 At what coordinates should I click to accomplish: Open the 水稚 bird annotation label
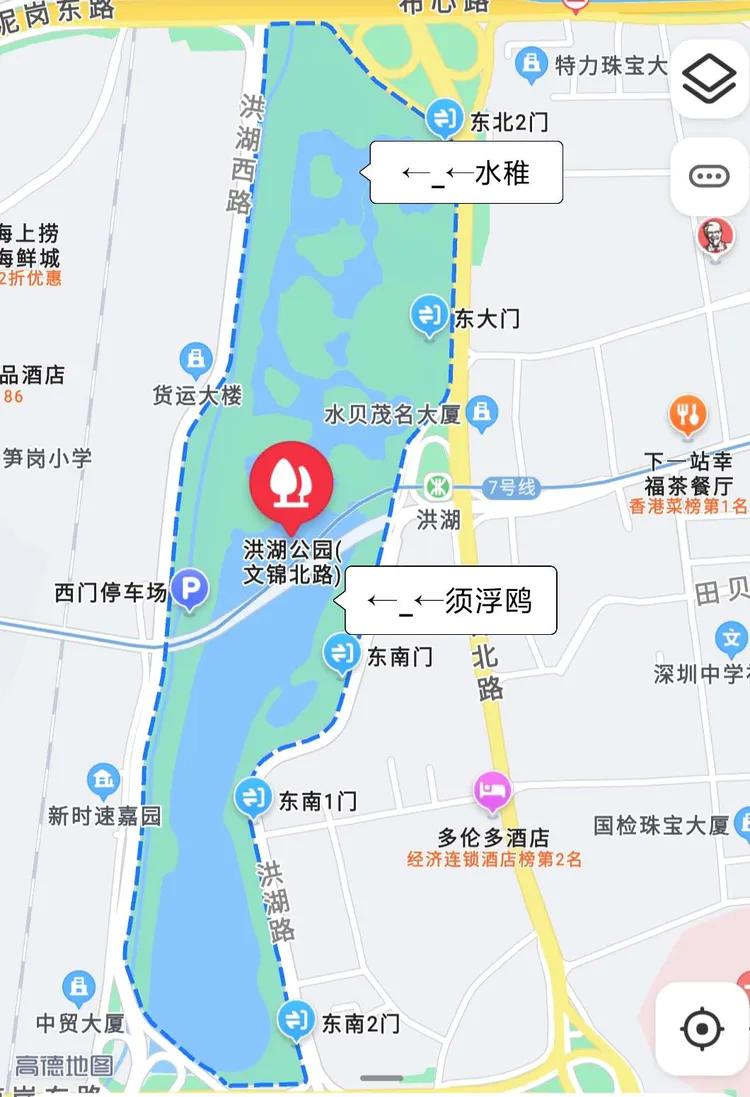click(x=465, y=172)
